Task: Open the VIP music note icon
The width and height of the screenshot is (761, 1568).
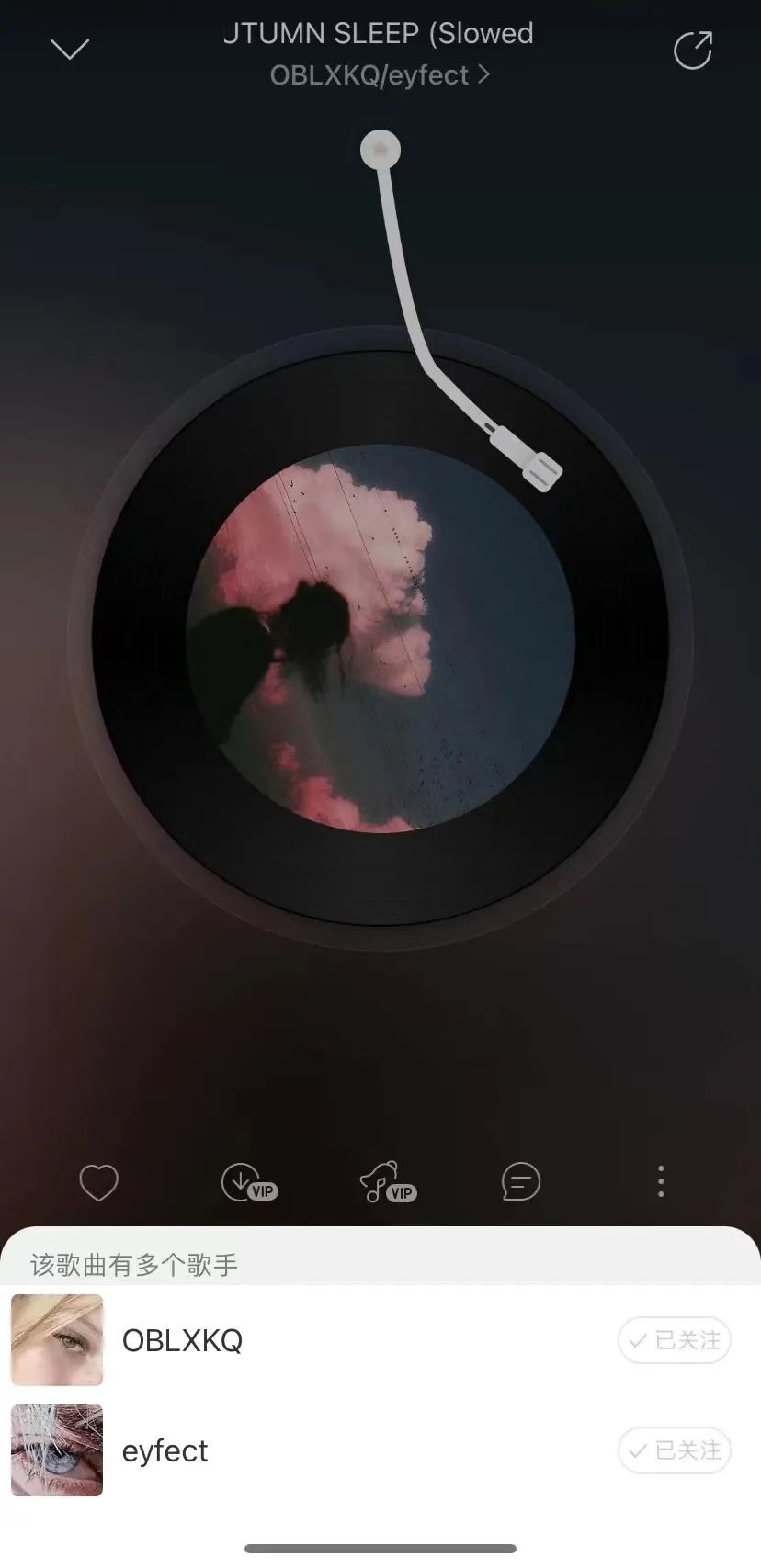Action: point(385,1182)
